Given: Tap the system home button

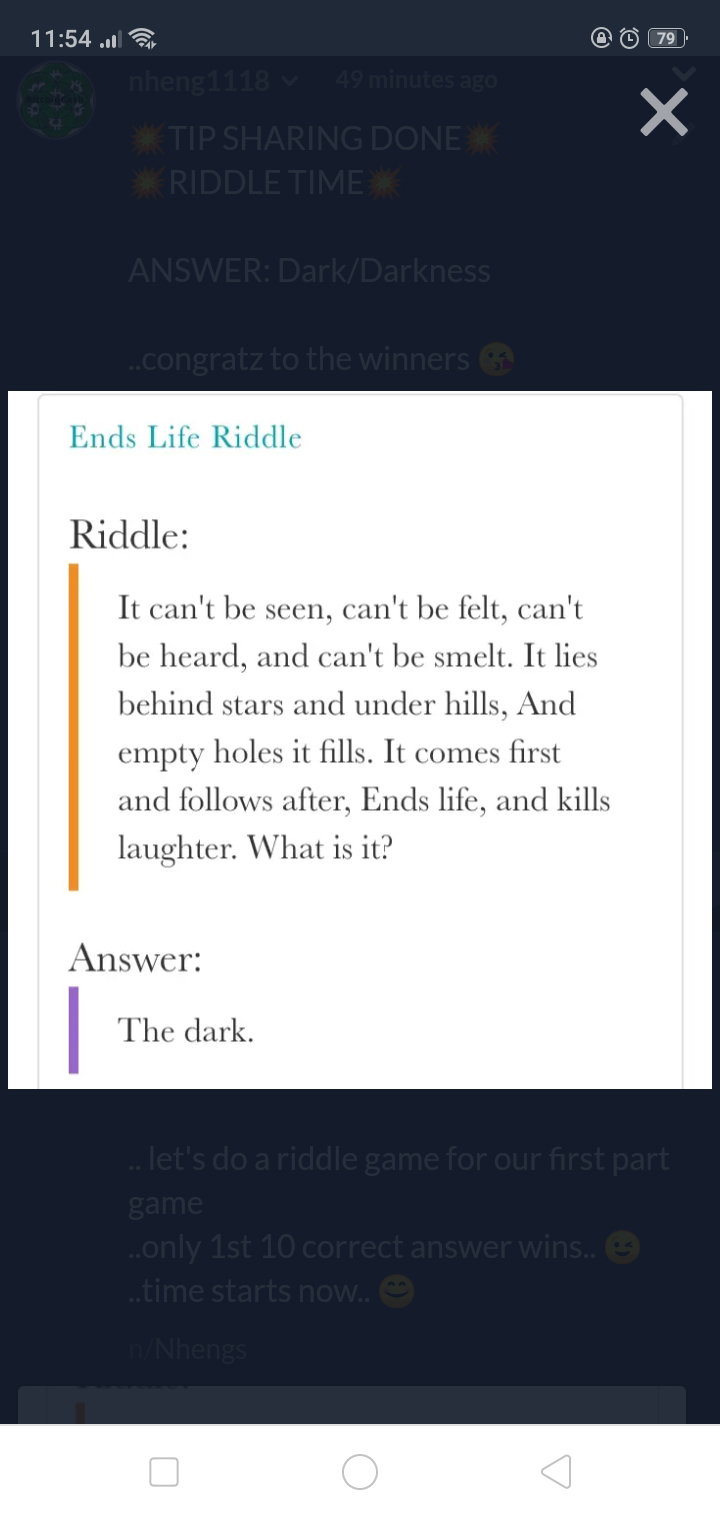Looking at the screenshot, I should 360,1471.
